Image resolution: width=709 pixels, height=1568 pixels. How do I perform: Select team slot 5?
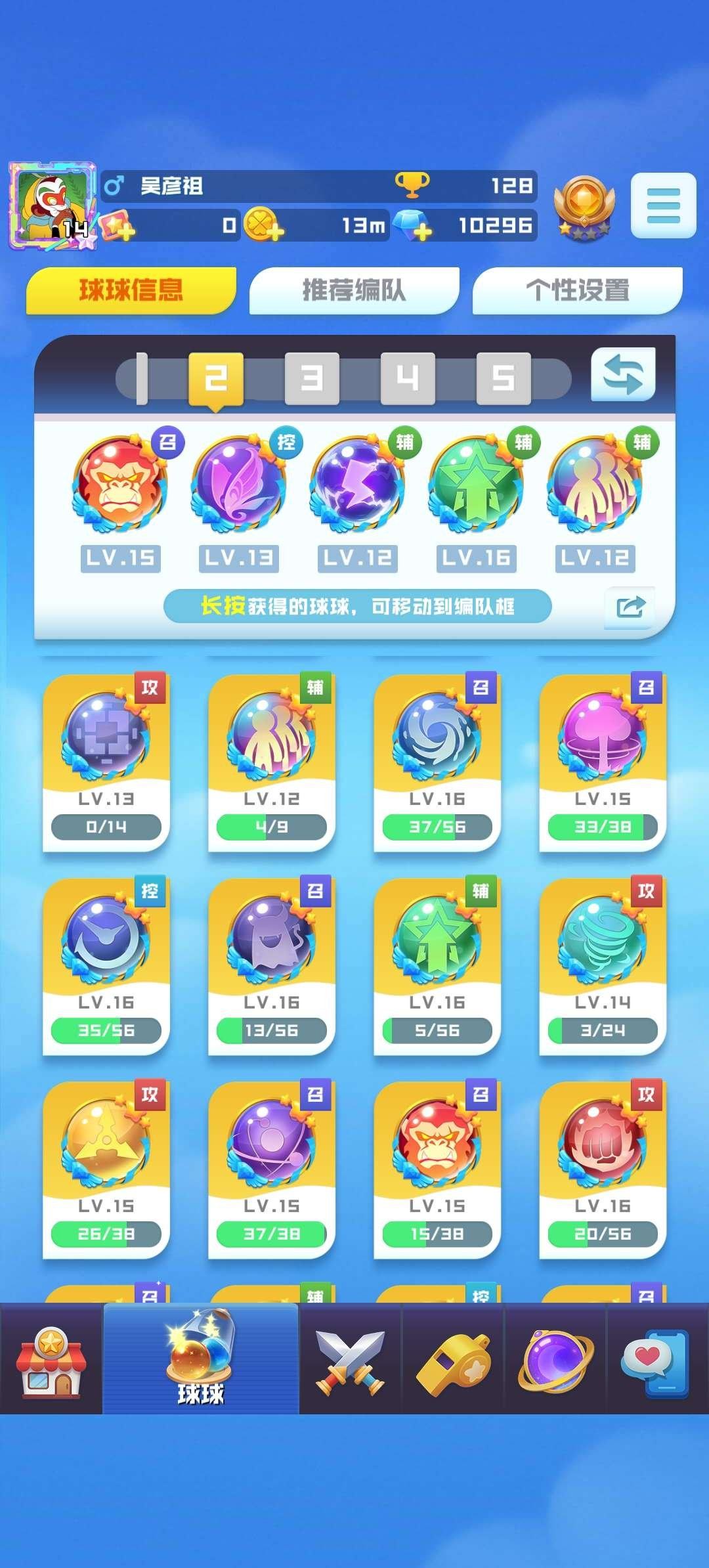click(504, 378)
